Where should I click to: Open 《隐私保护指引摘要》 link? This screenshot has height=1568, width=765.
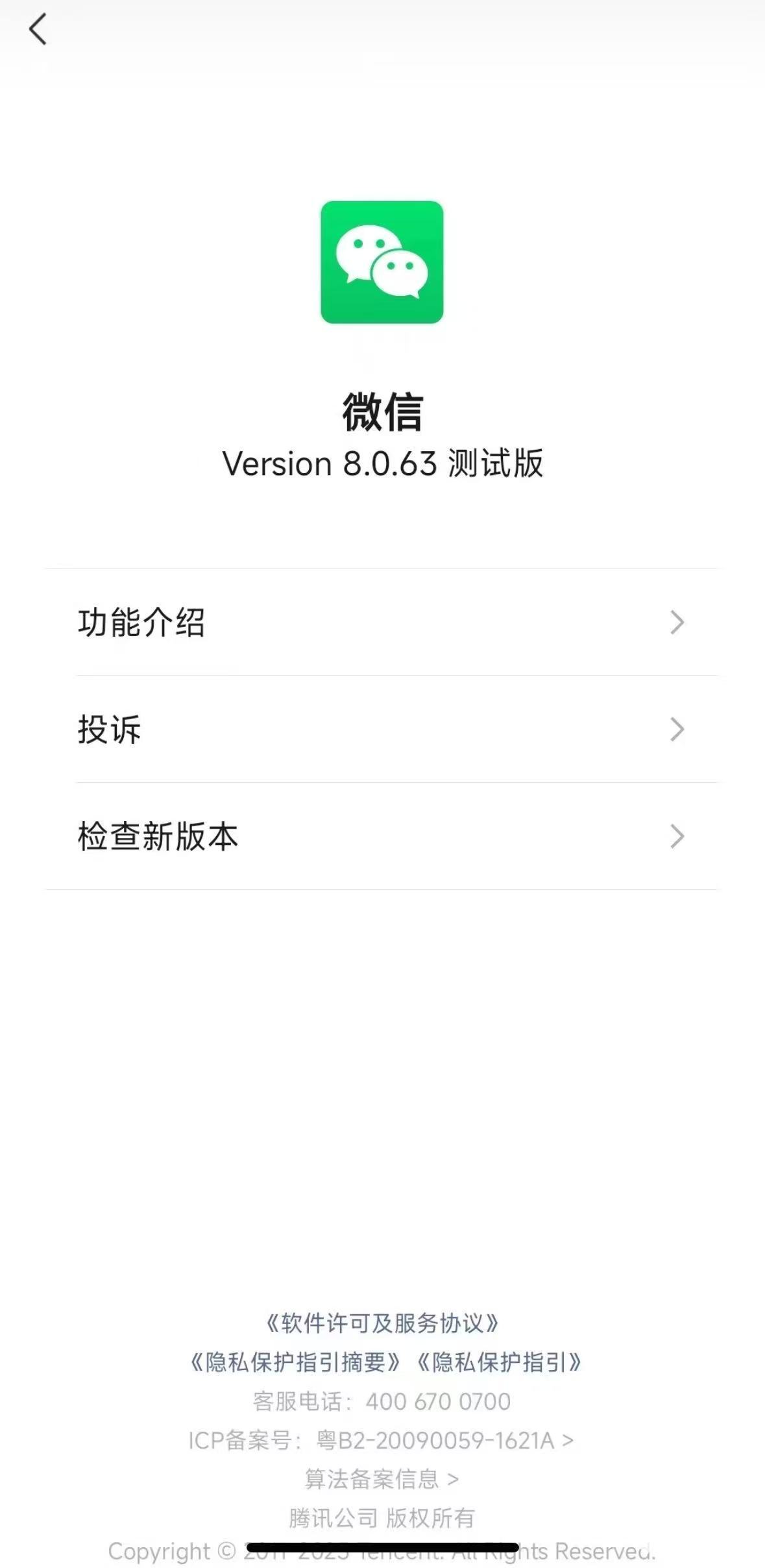tap(295, 1362)
